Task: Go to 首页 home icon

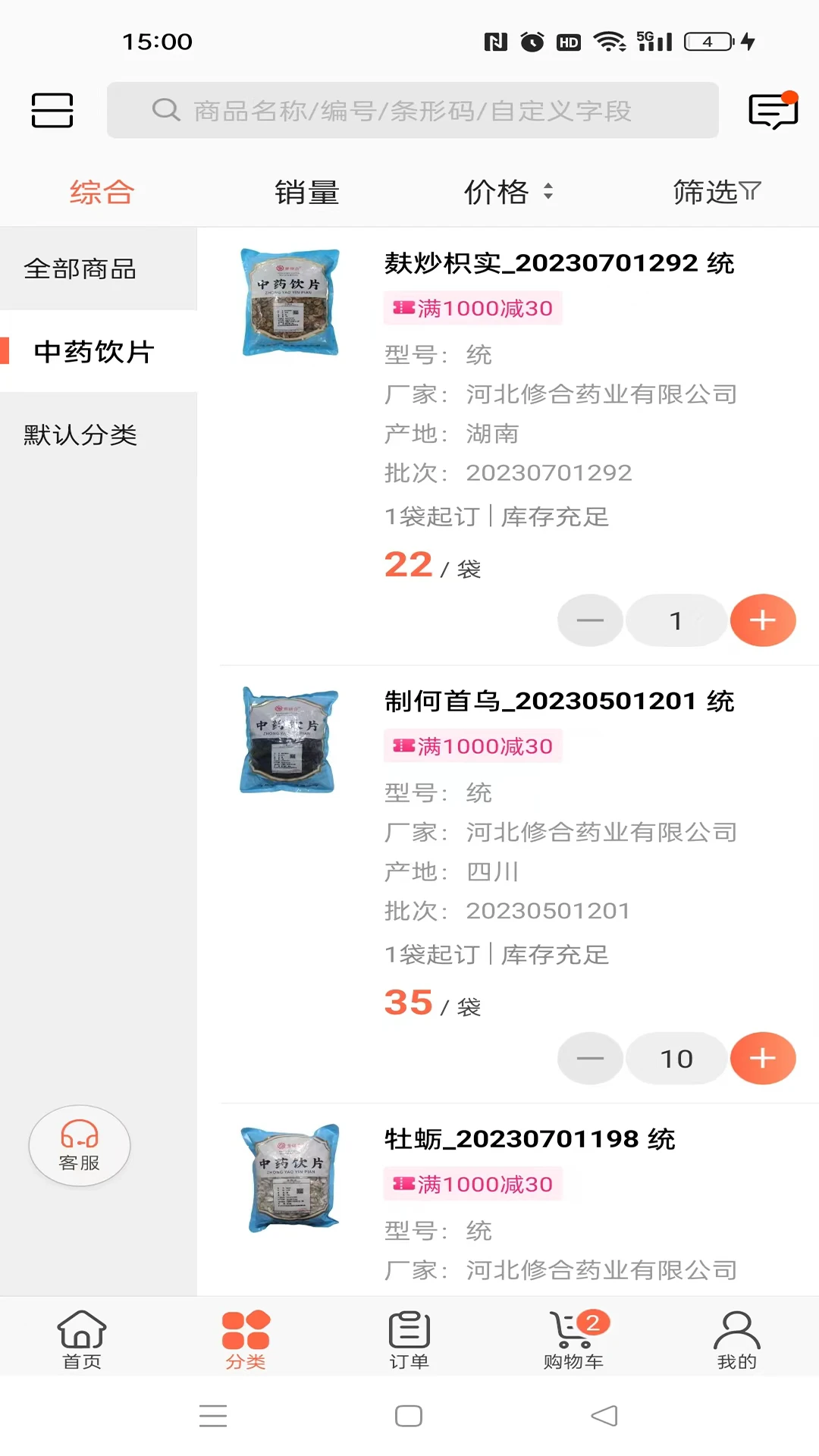Action: (81, 1338)
